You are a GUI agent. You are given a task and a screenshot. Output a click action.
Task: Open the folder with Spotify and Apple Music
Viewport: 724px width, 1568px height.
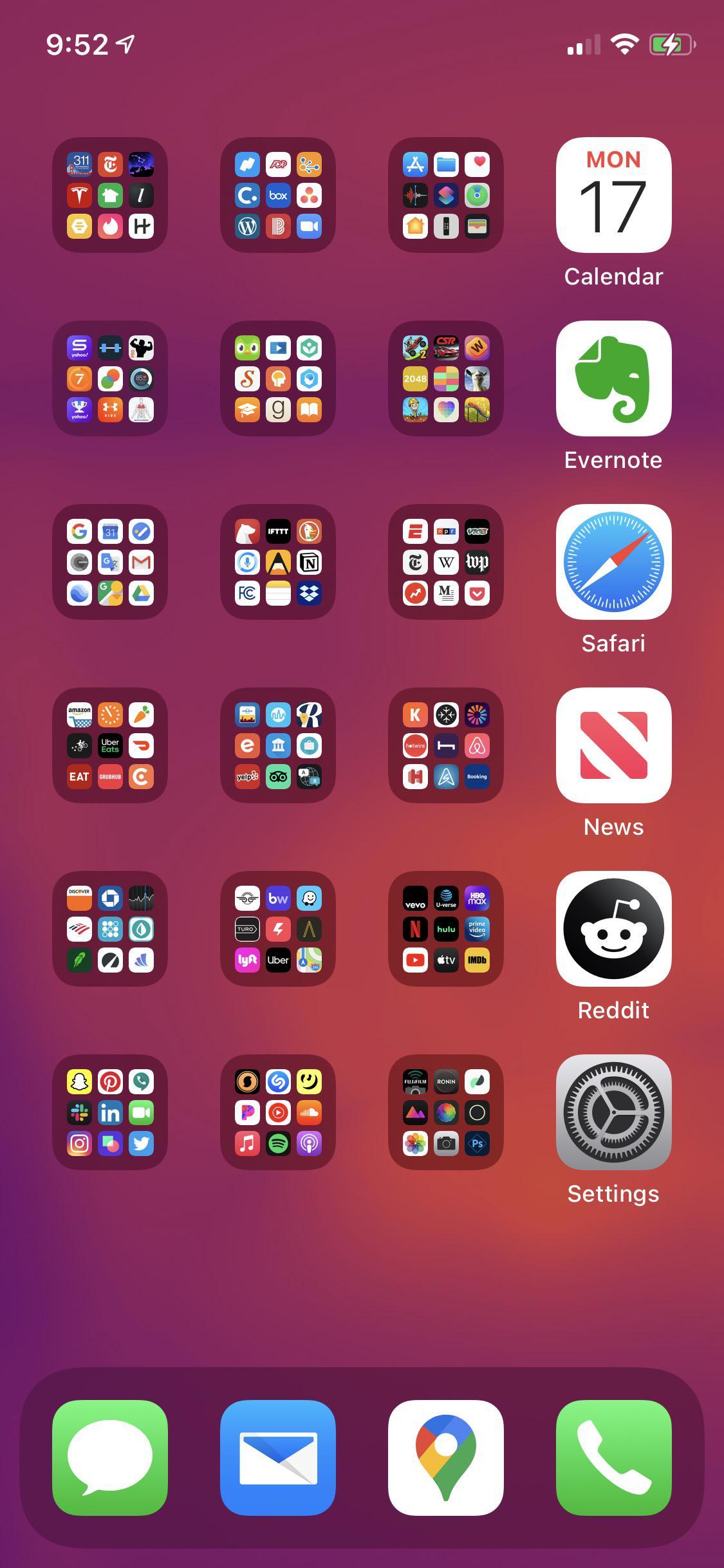click(277, 1112)
